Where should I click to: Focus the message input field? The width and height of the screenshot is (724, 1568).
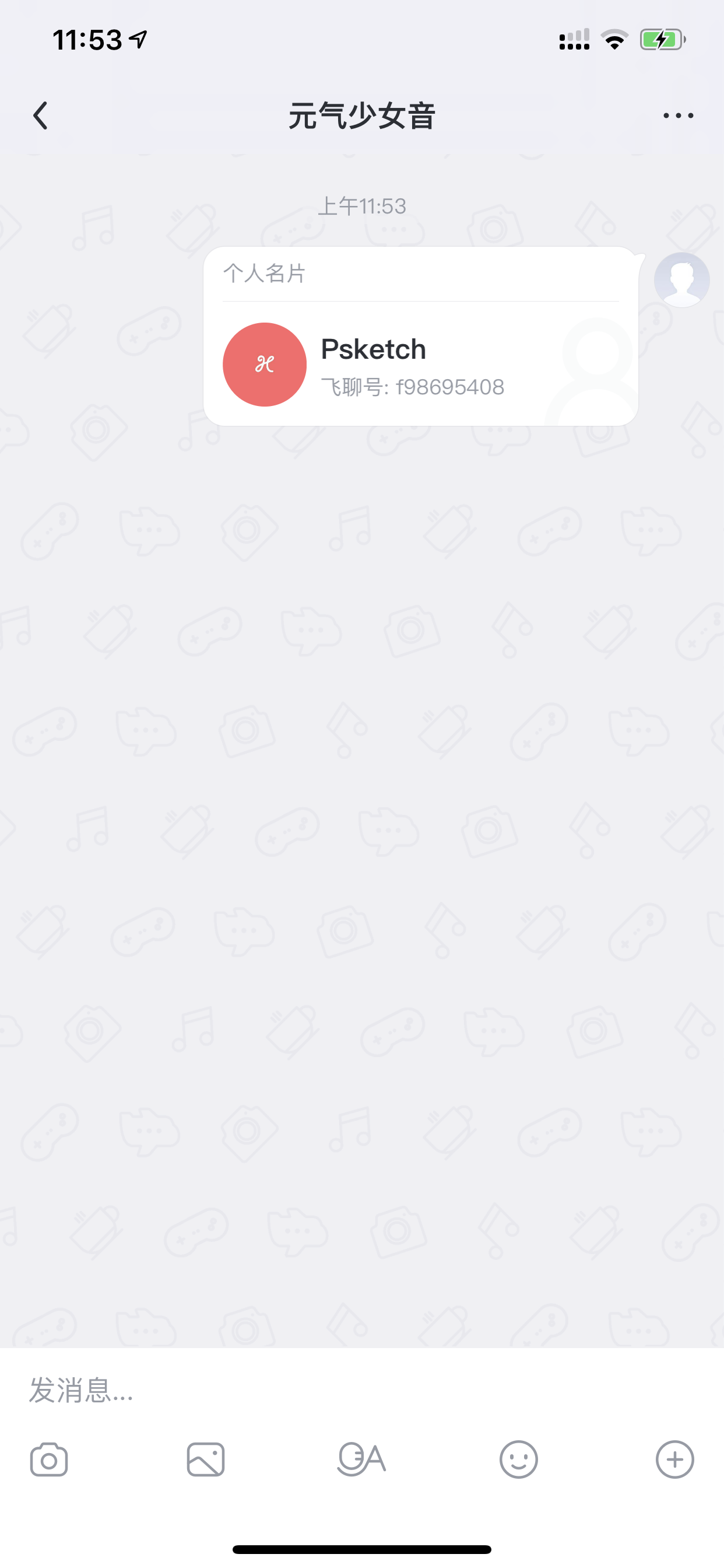click(x=362, y=1391)
